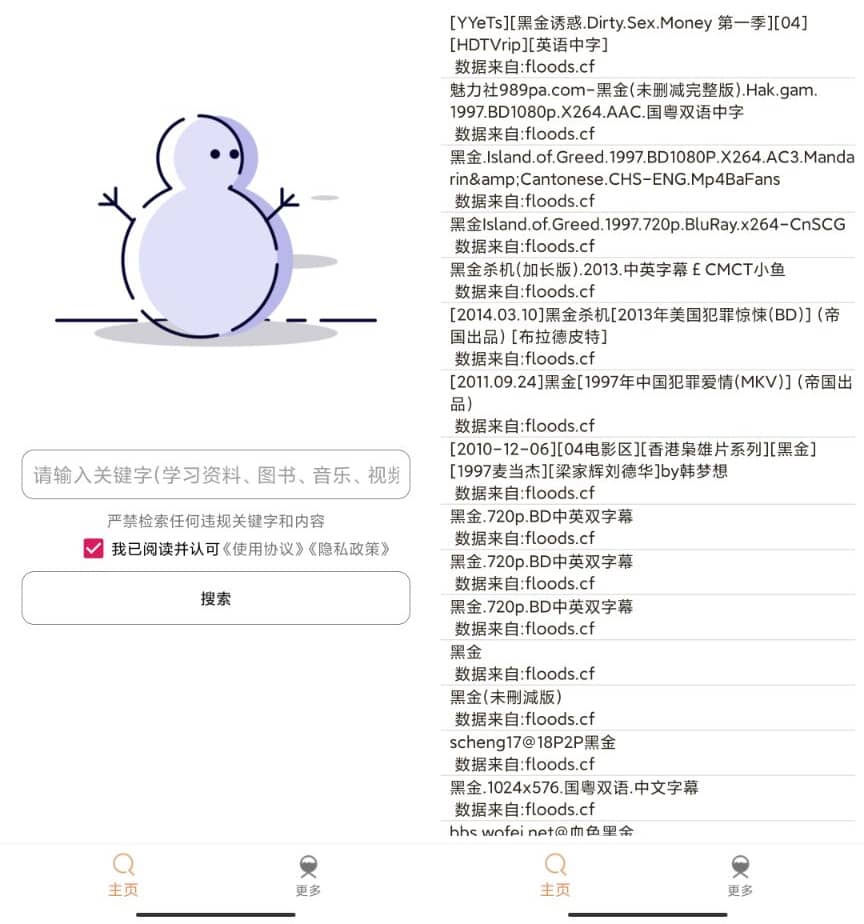Select the 主页 search icon on results page
This screenshot has height=924, width=864.
[556, 865]
